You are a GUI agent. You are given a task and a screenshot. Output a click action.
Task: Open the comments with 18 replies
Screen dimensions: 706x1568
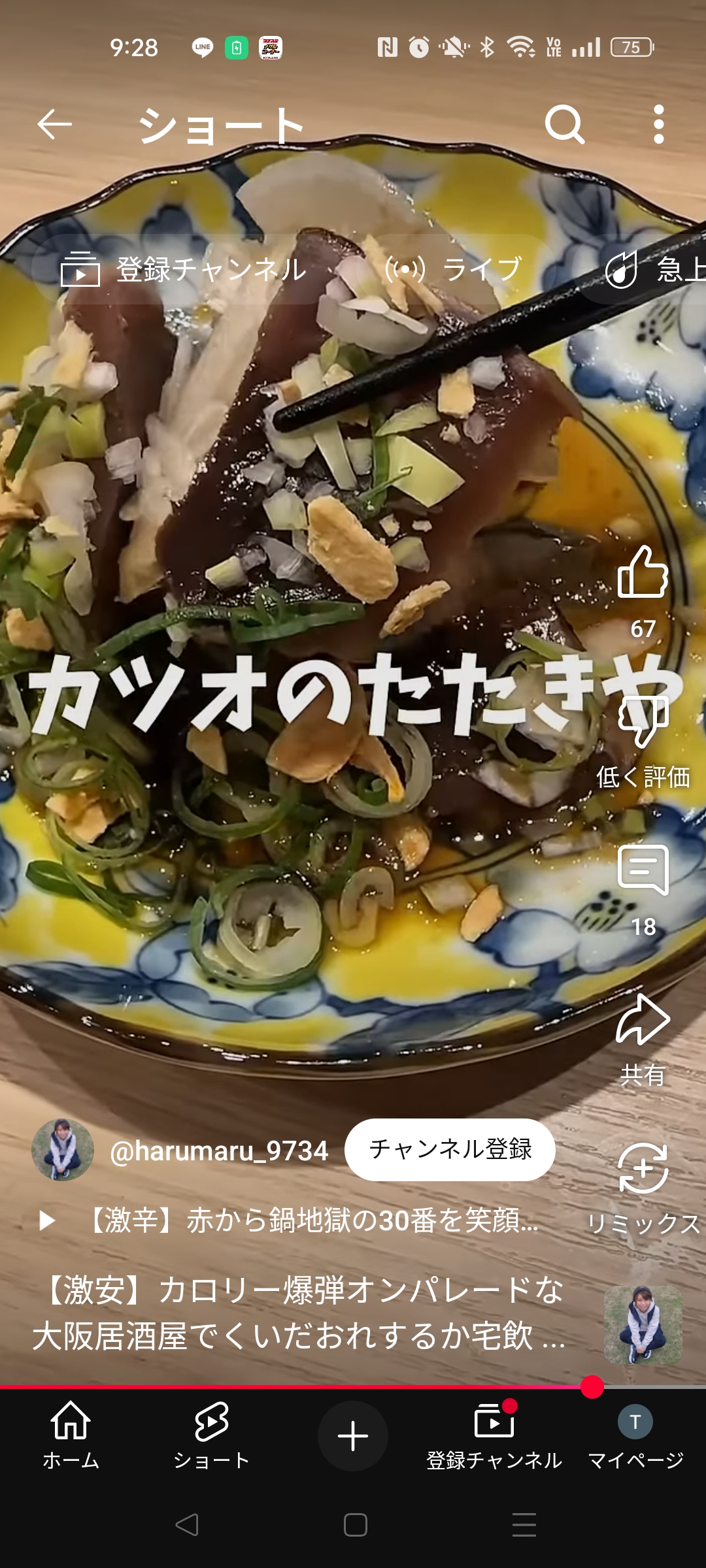coord(643,871)
